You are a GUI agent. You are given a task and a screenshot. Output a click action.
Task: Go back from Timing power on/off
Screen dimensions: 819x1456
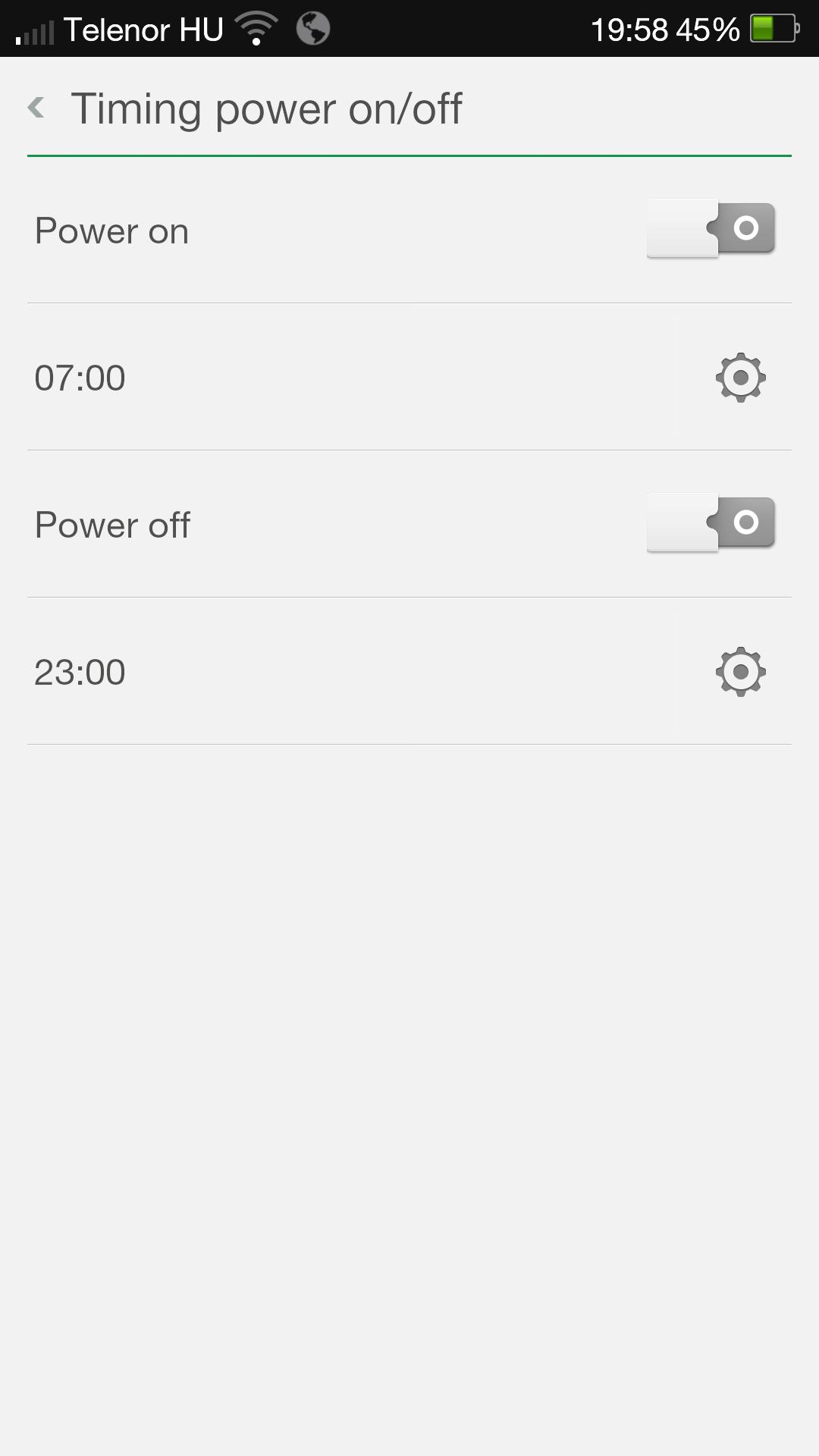tap(36, 108)
